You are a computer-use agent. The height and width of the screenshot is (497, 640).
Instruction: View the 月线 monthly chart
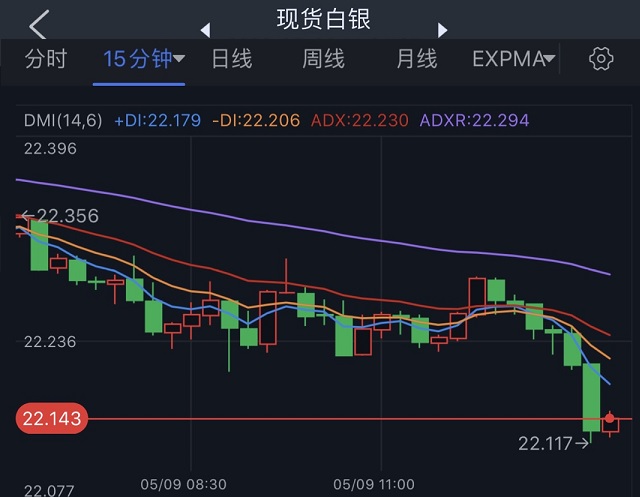tap(416, 59)
